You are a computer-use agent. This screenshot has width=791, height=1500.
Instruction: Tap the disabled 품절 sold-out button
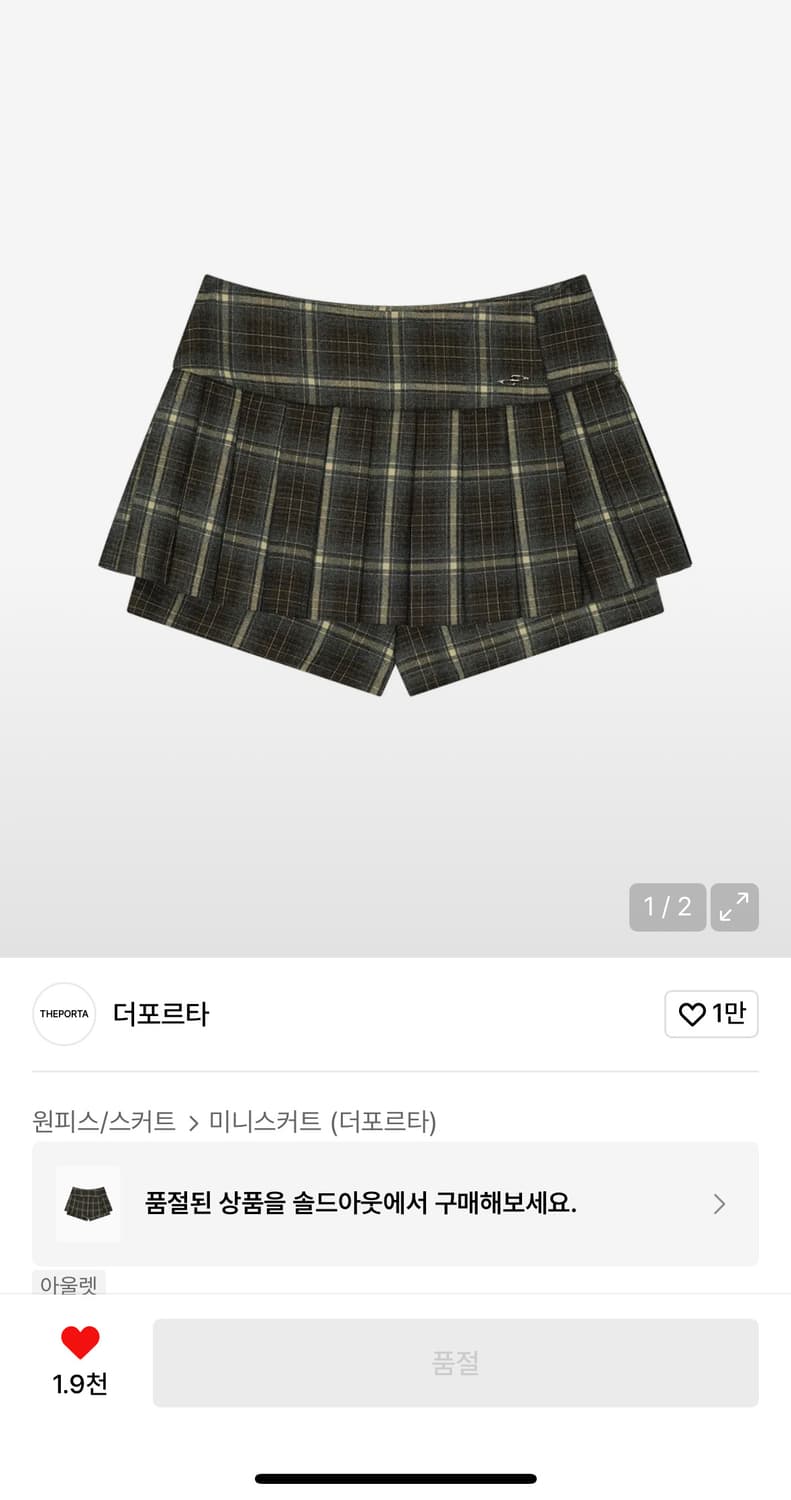pos(455,1362)
